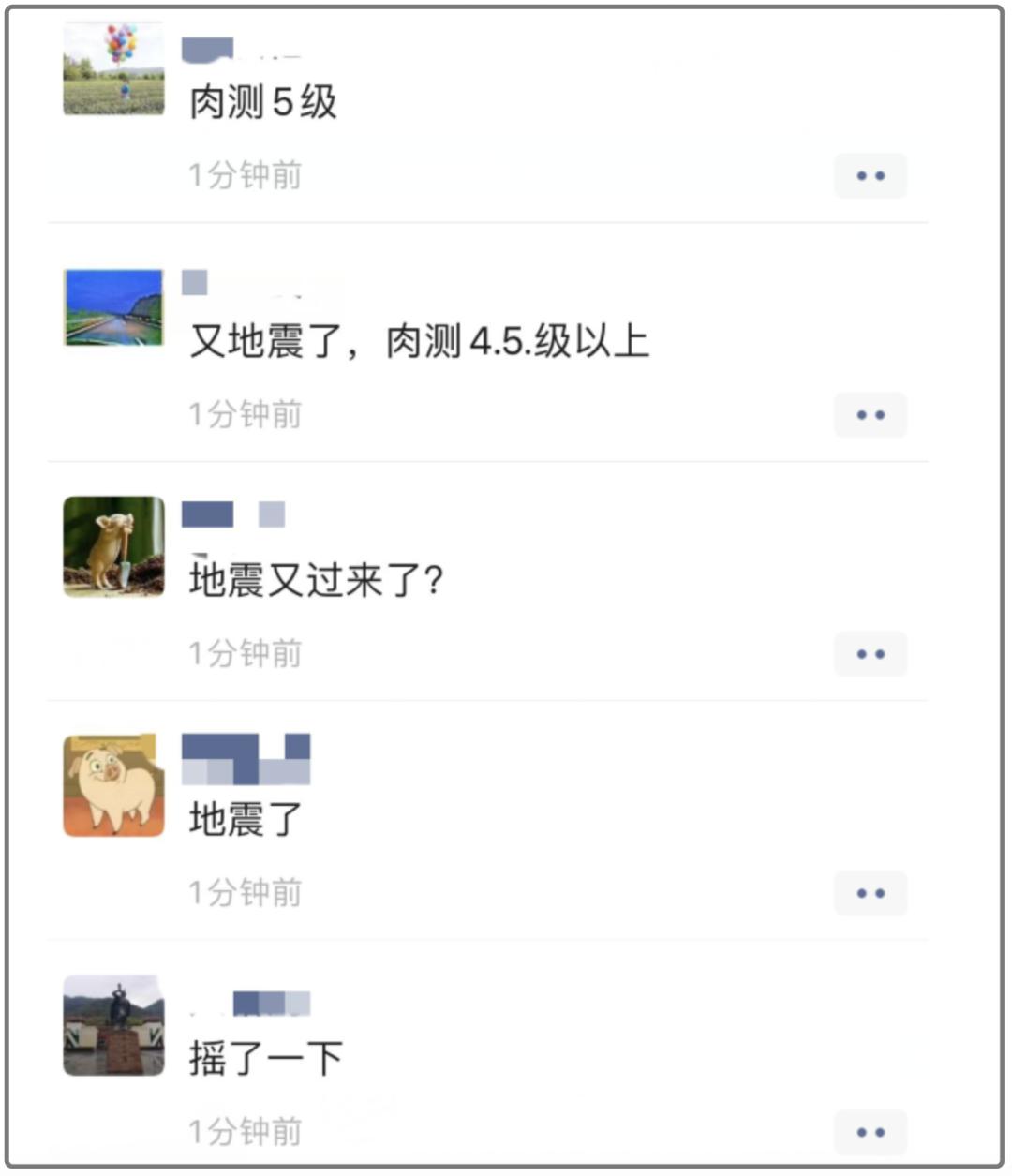Tap the two-dot button under the "地震了" post
The image size is (1012, 1176).
click(x=870, y=893)
